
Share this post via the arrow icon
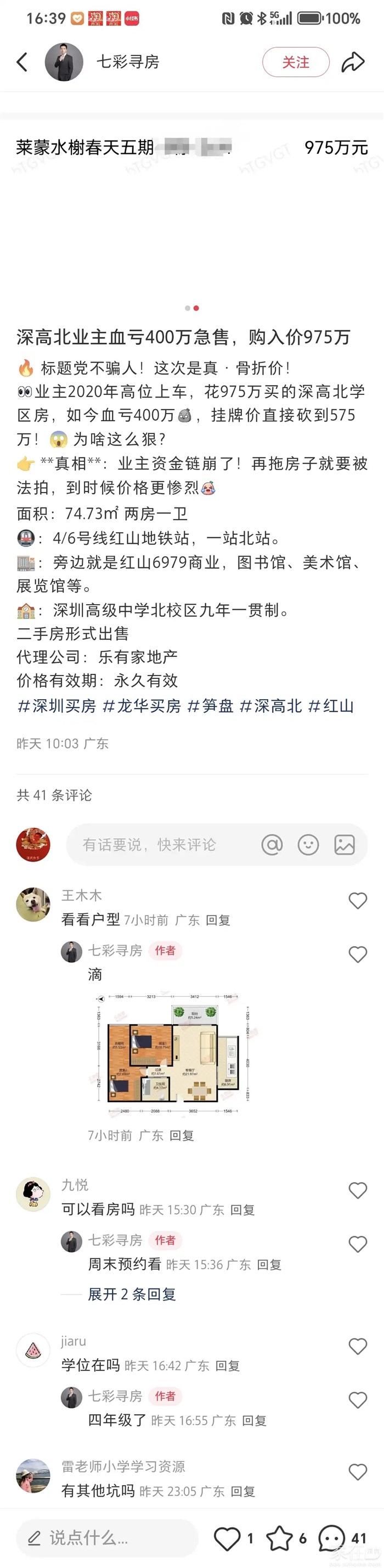coord(352,62)
